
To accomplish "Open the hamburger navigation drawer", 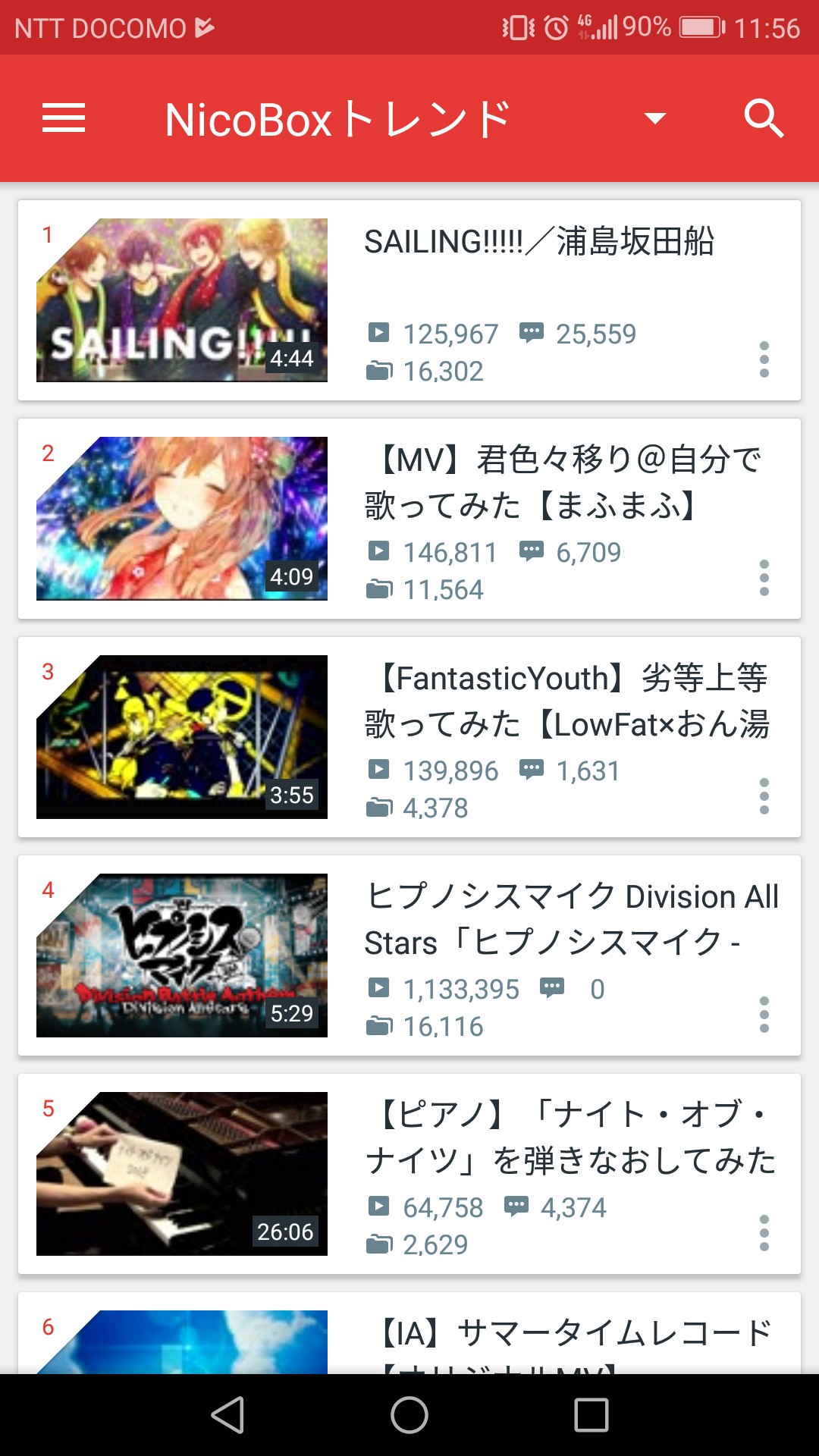I will 64,118.
